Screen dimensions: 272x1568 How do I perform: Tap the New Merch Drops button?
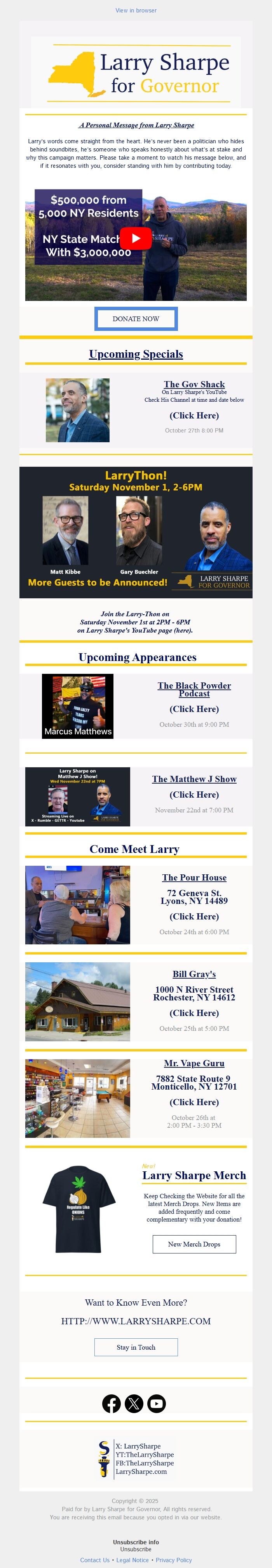194,1244
